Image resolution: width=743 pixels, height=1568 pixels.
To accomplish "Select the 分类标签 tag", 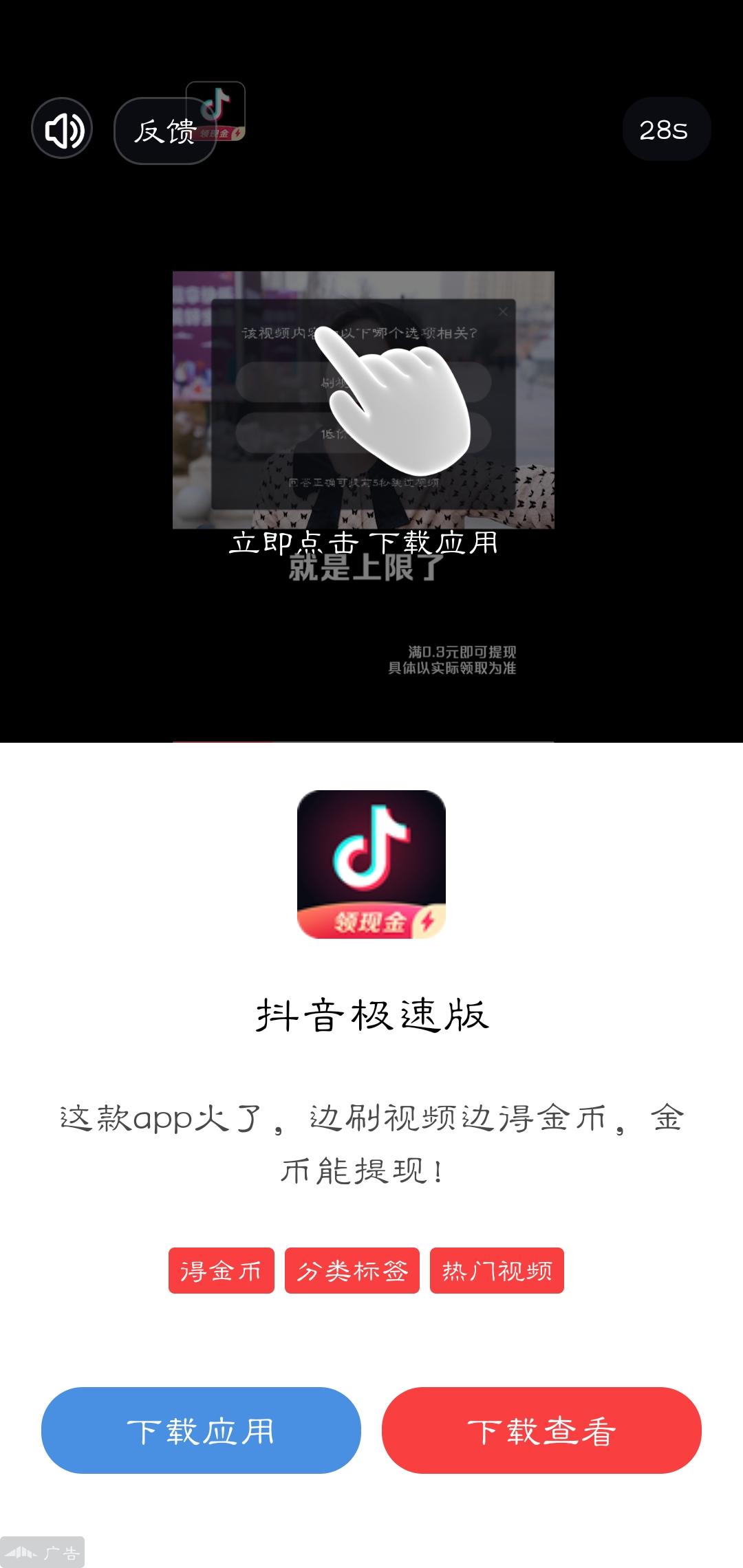I will click(x=353, y=1272).
